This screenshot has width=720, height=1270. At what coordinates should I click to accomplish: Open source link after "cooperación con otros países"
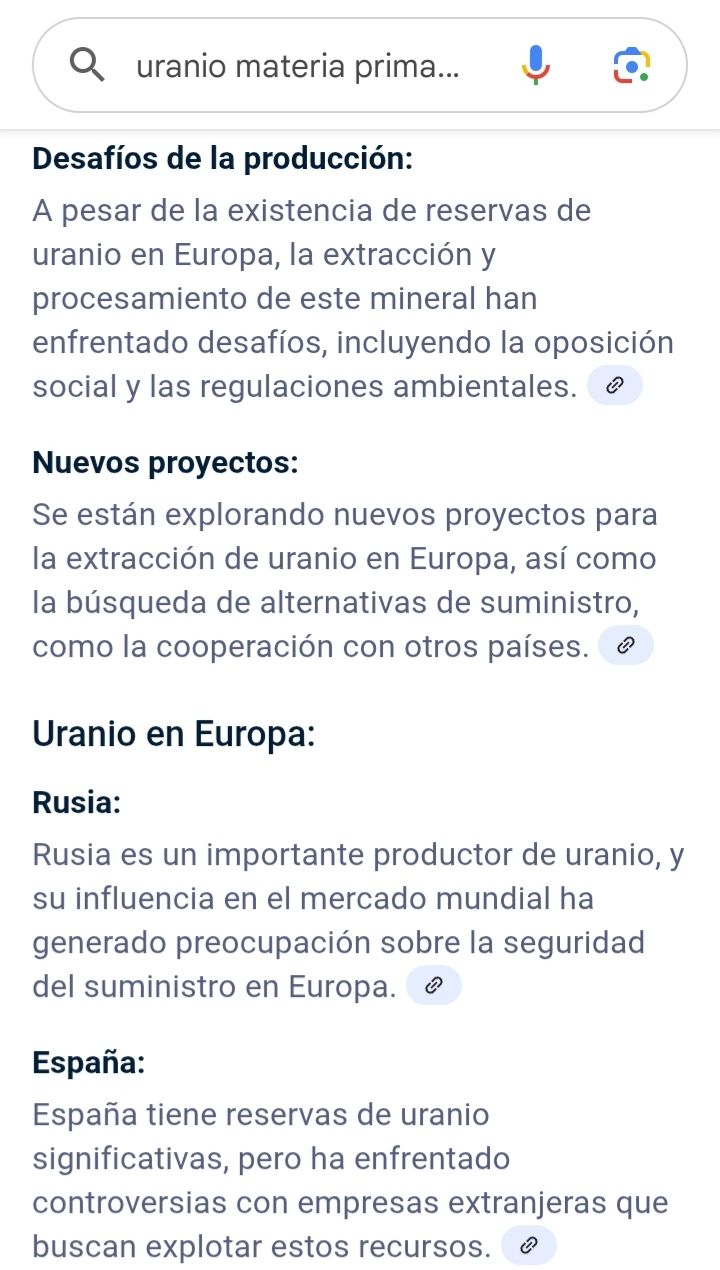625,646
